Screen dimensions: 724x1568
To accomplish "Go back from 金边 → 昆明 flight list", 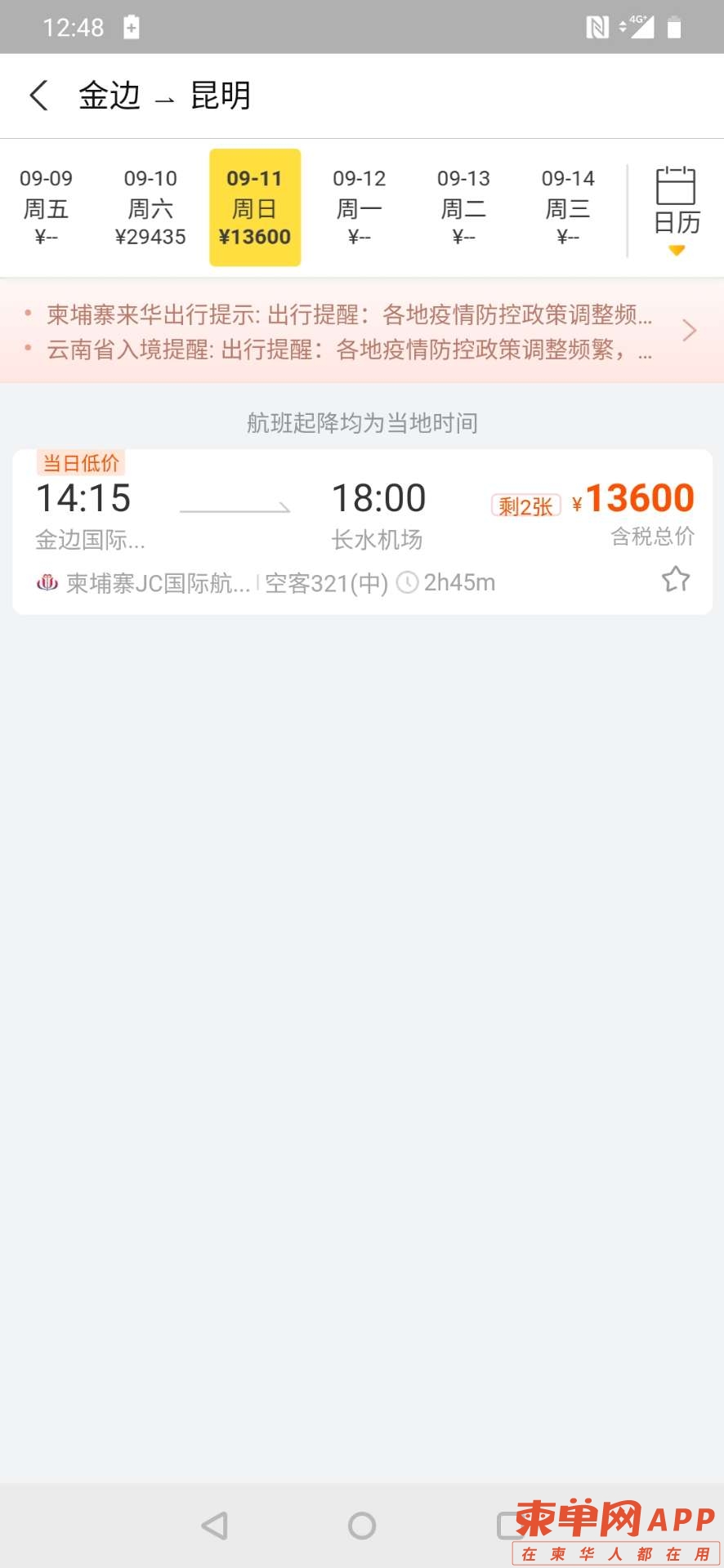I will pyautogui.click(x=38, y=96).
